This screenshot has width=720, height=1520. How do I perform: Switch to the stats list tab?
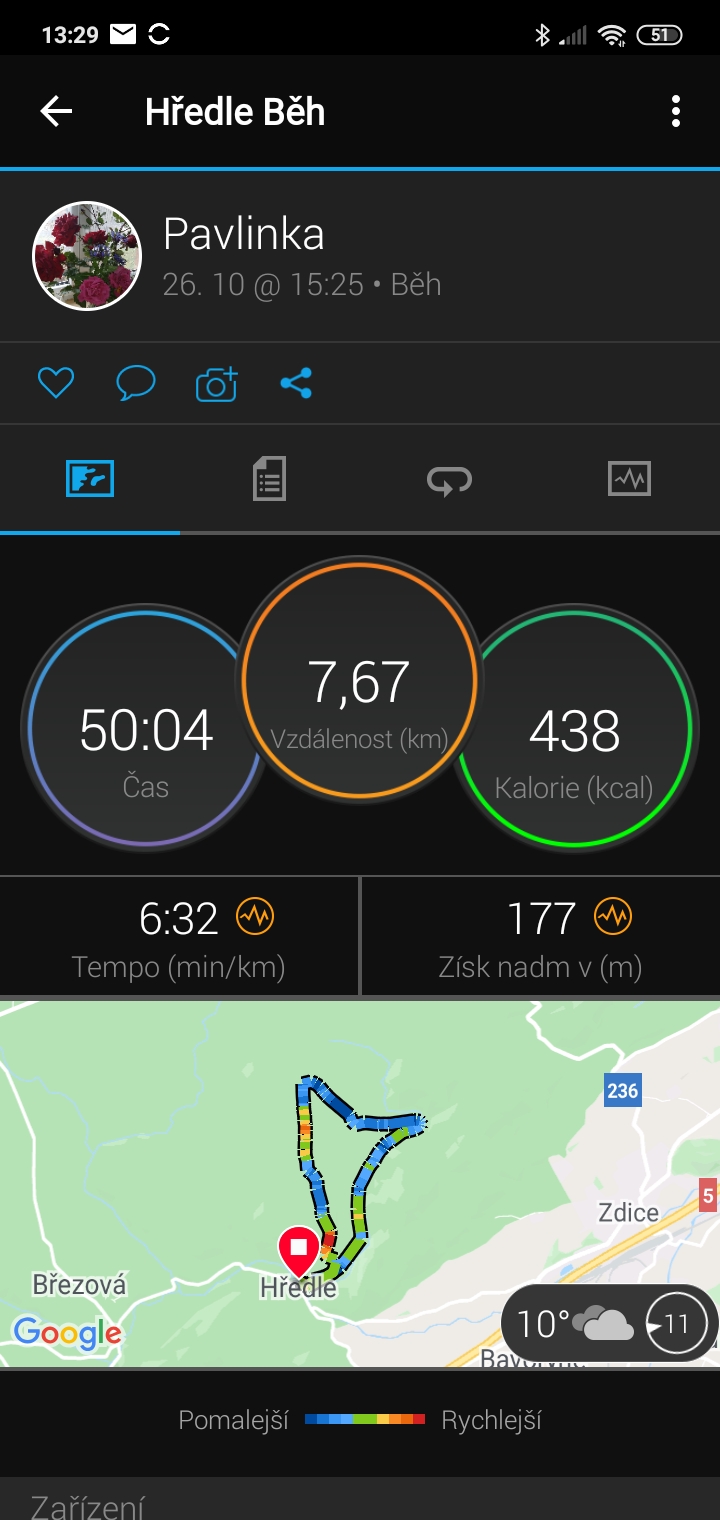coord(269,479)
